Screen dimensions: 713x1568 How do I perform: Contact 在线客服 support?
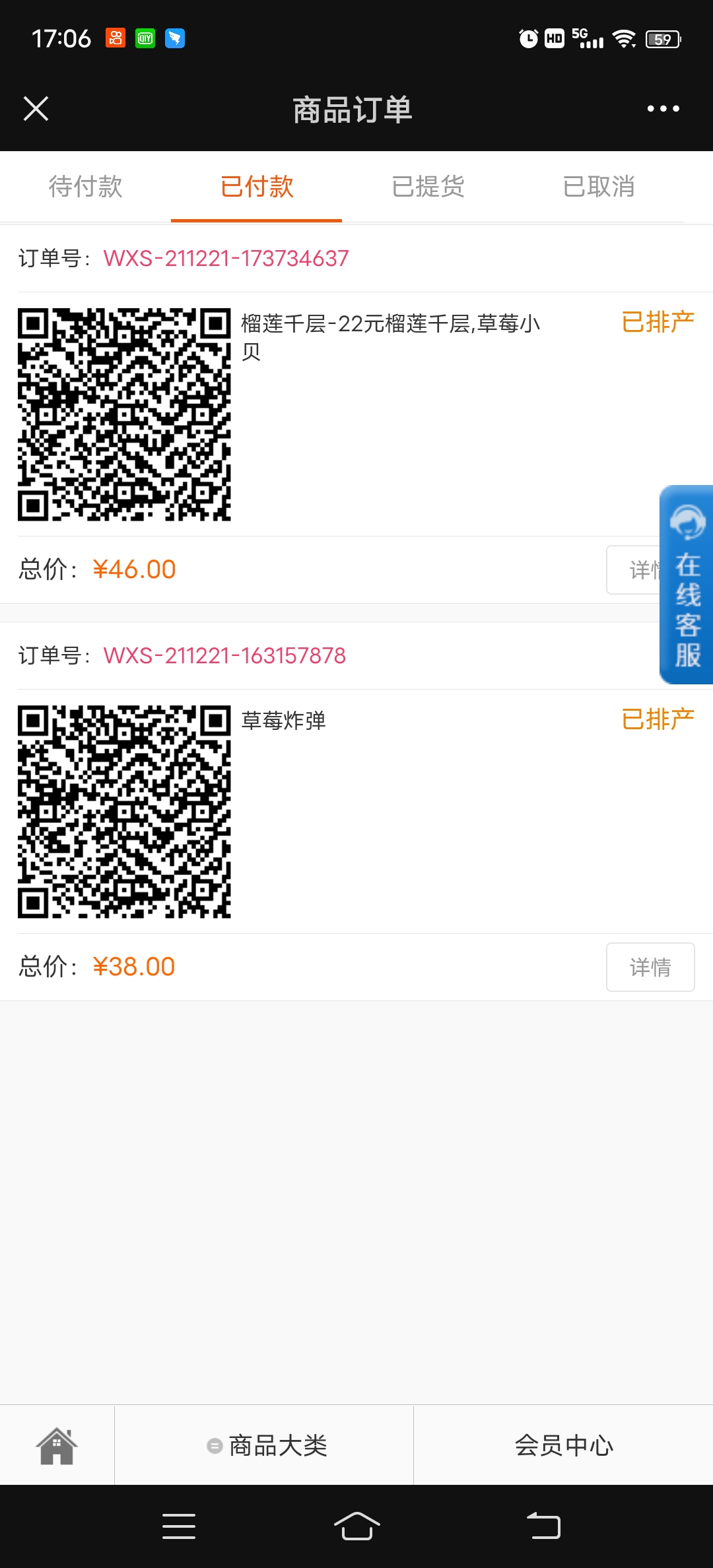click(687, 585)
